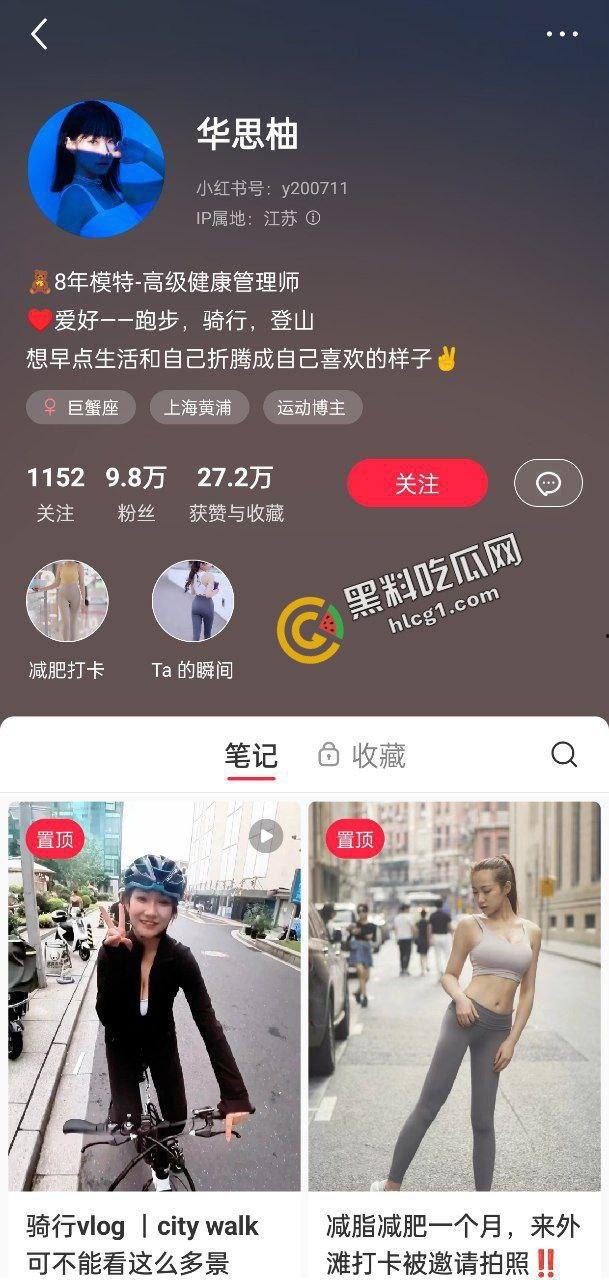Open the three-dot overflow menu

coord(562,35)
